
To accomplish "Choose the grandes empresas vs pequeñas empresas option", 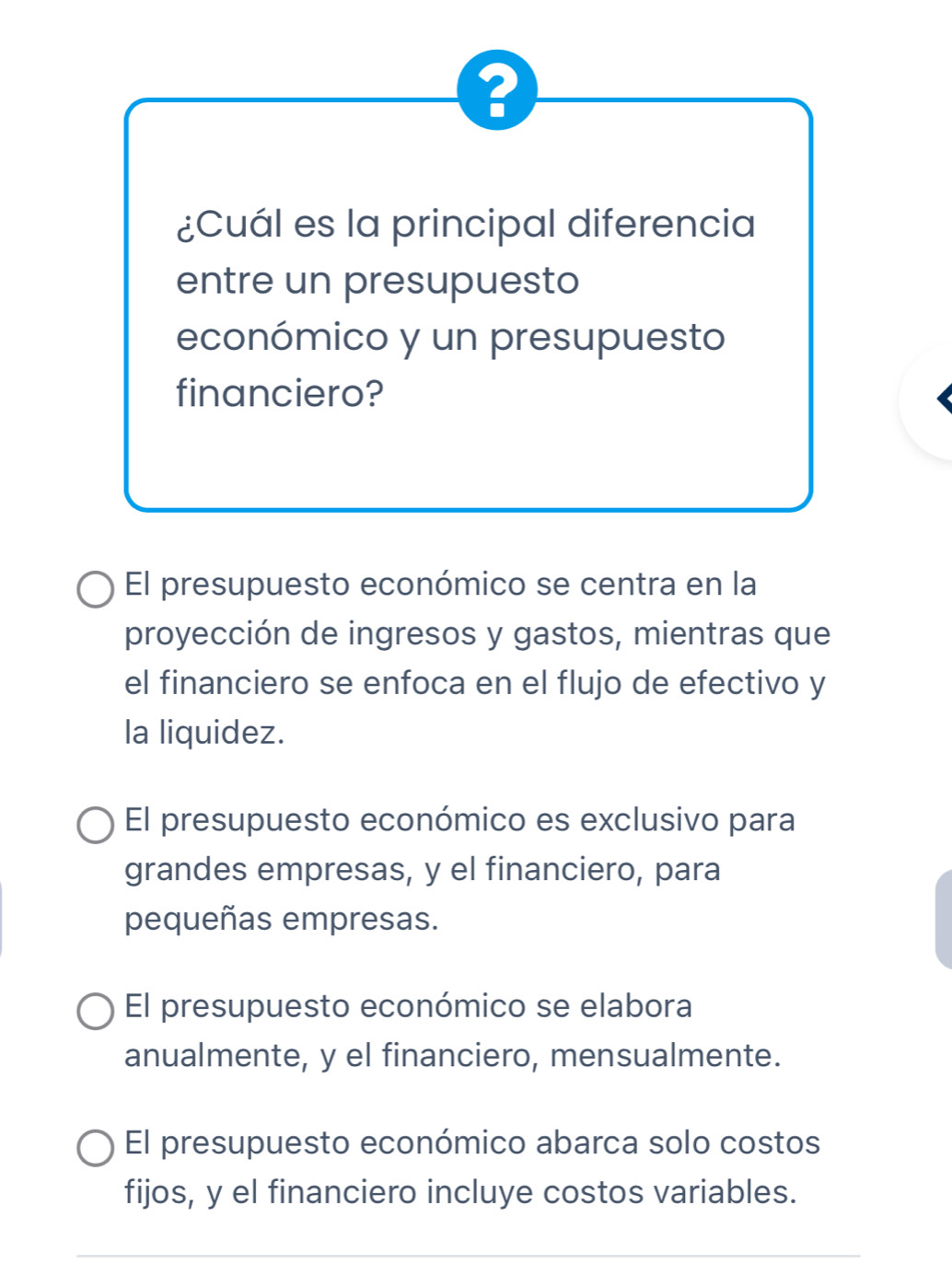I will (x=95, y=826).
